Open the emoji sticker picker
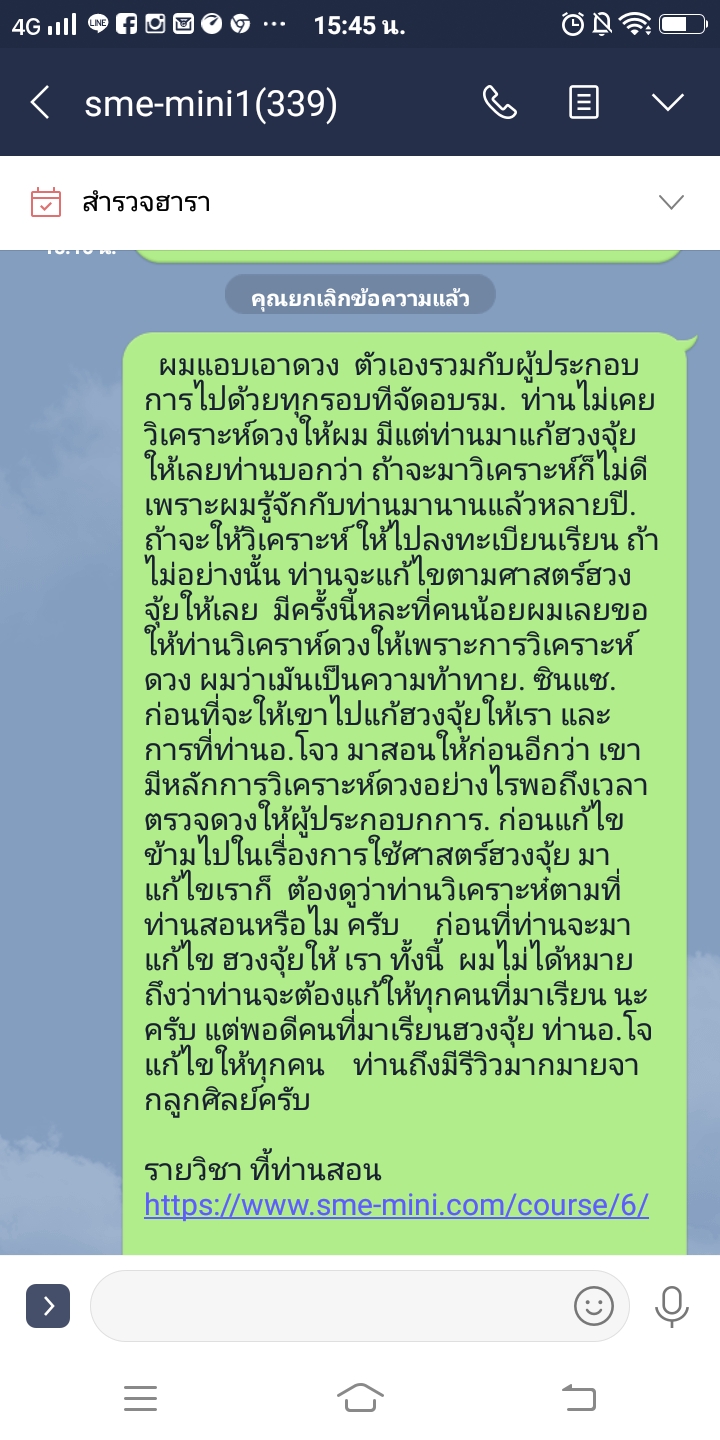 pos(593,1306)
